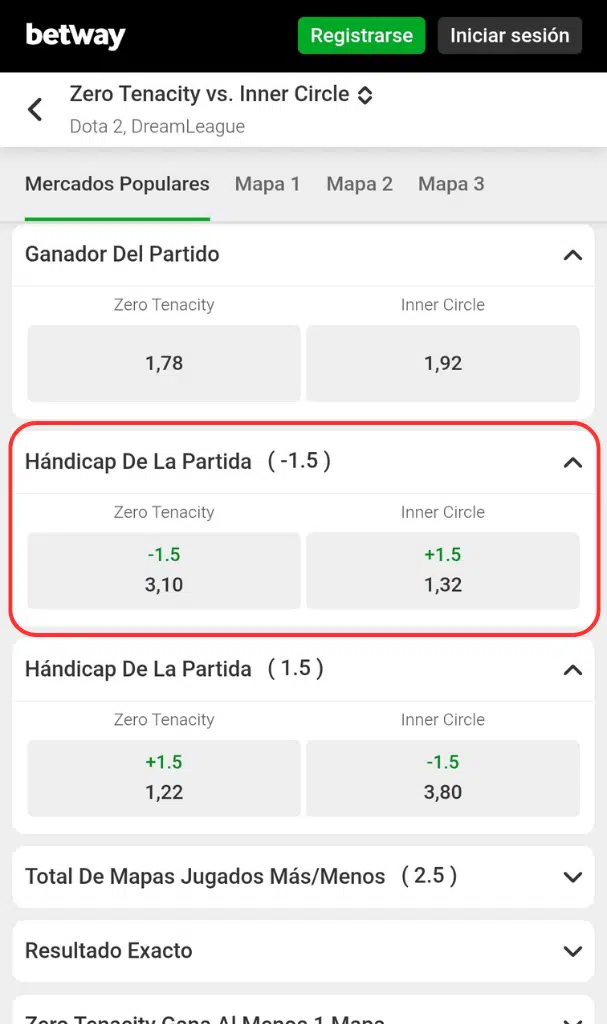Go back with the arrow icon
Image resolution: width=607 pixels, height=1024 pixels.
[x=35, y=109]
